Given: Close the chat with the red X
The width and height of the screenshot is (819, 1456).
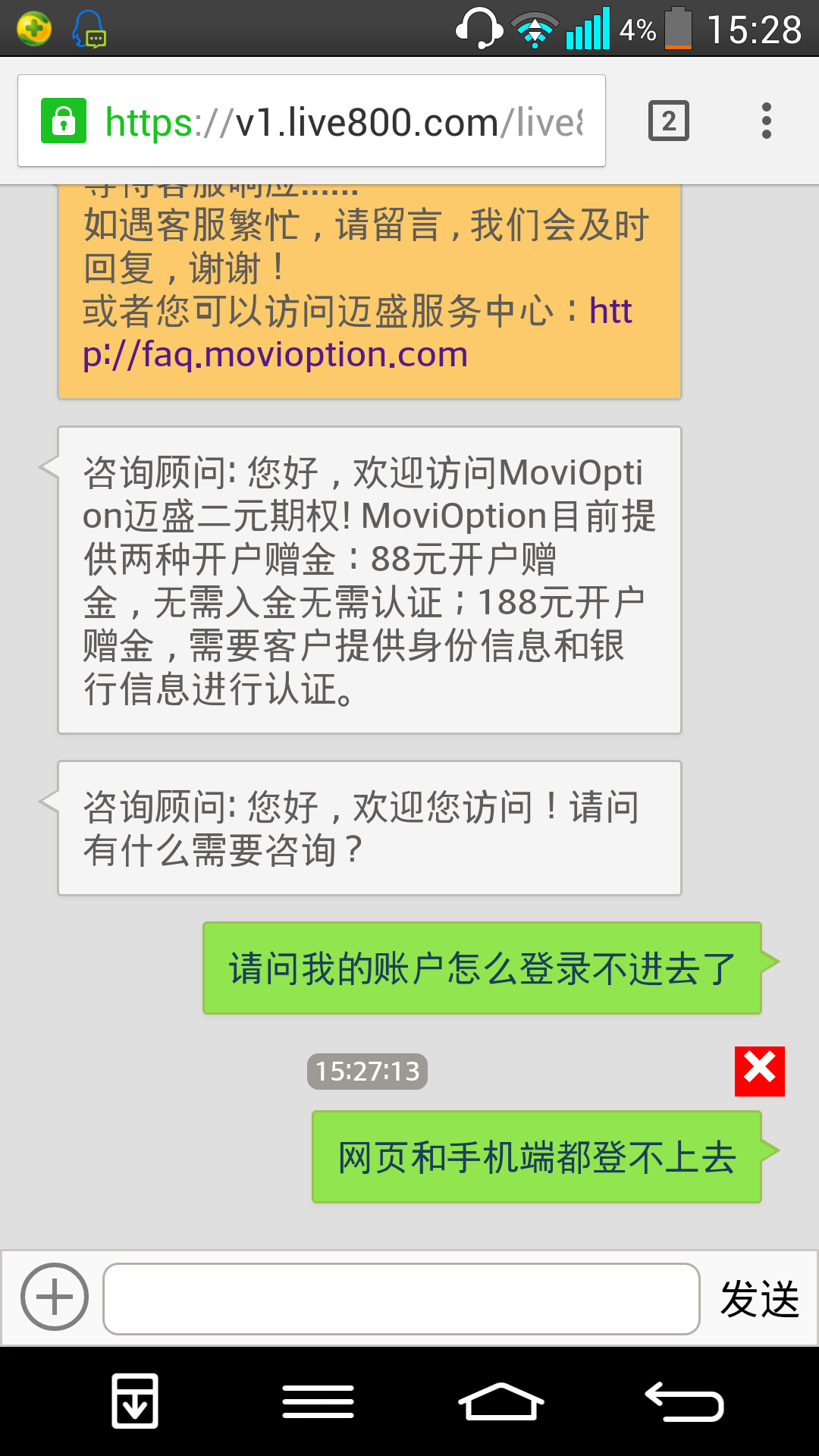Looking at the screenshot, I should pos(759,1071).
